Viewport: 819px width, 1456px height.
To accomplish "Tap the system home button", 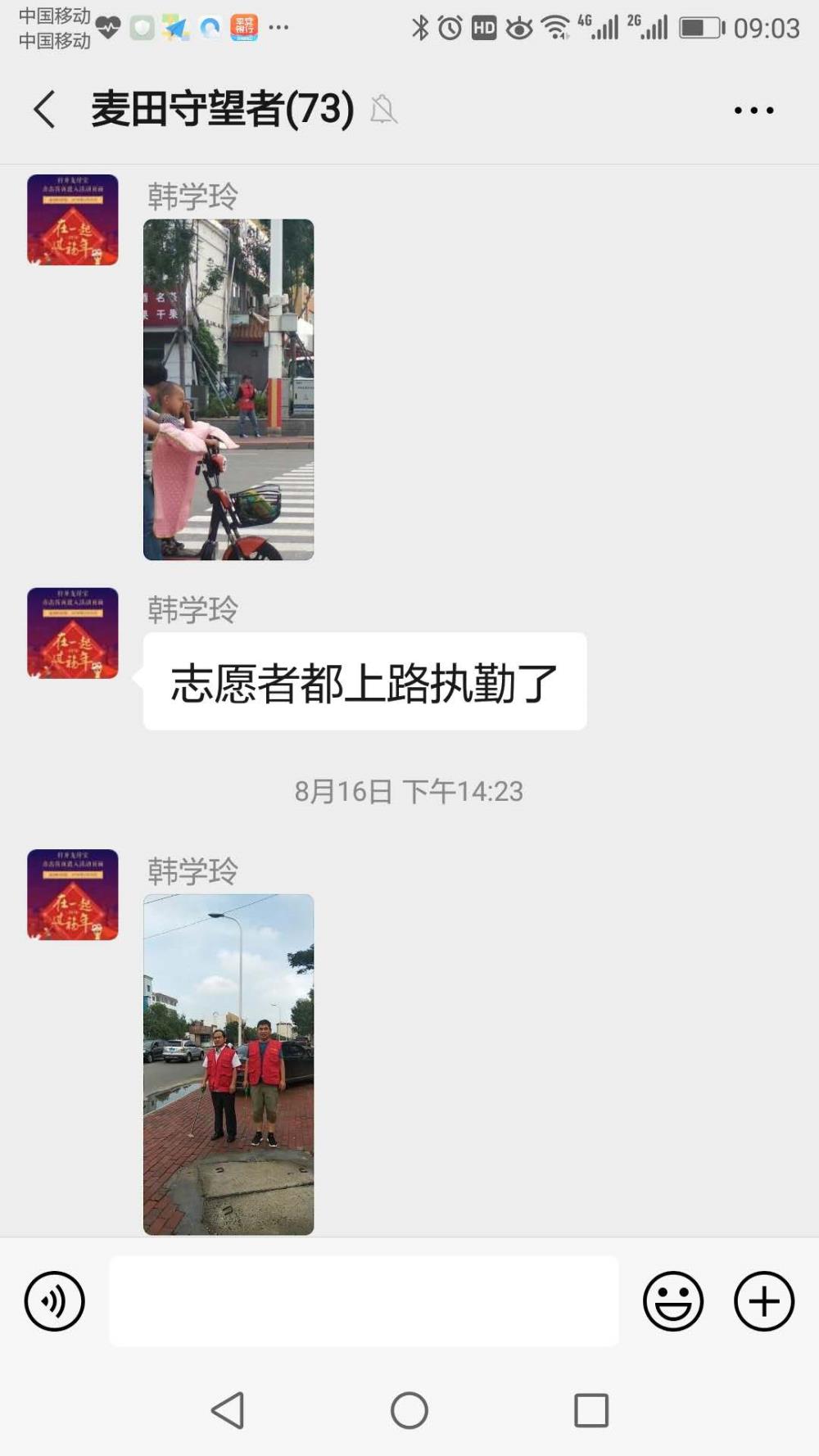I will 409,1410.
